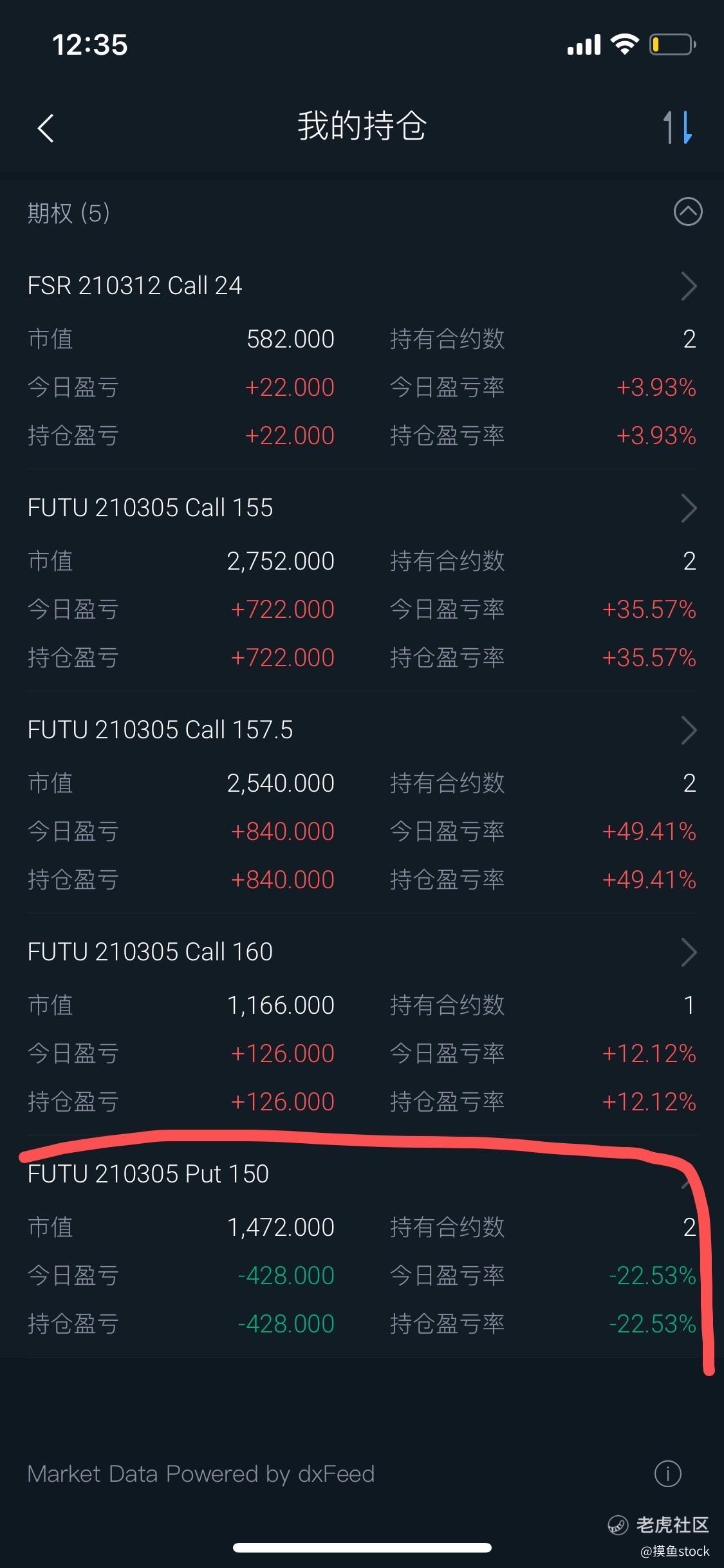Tap the market data info icon
The height and width of the screenshot is (1568, 724).
(x=667, y=1473)
